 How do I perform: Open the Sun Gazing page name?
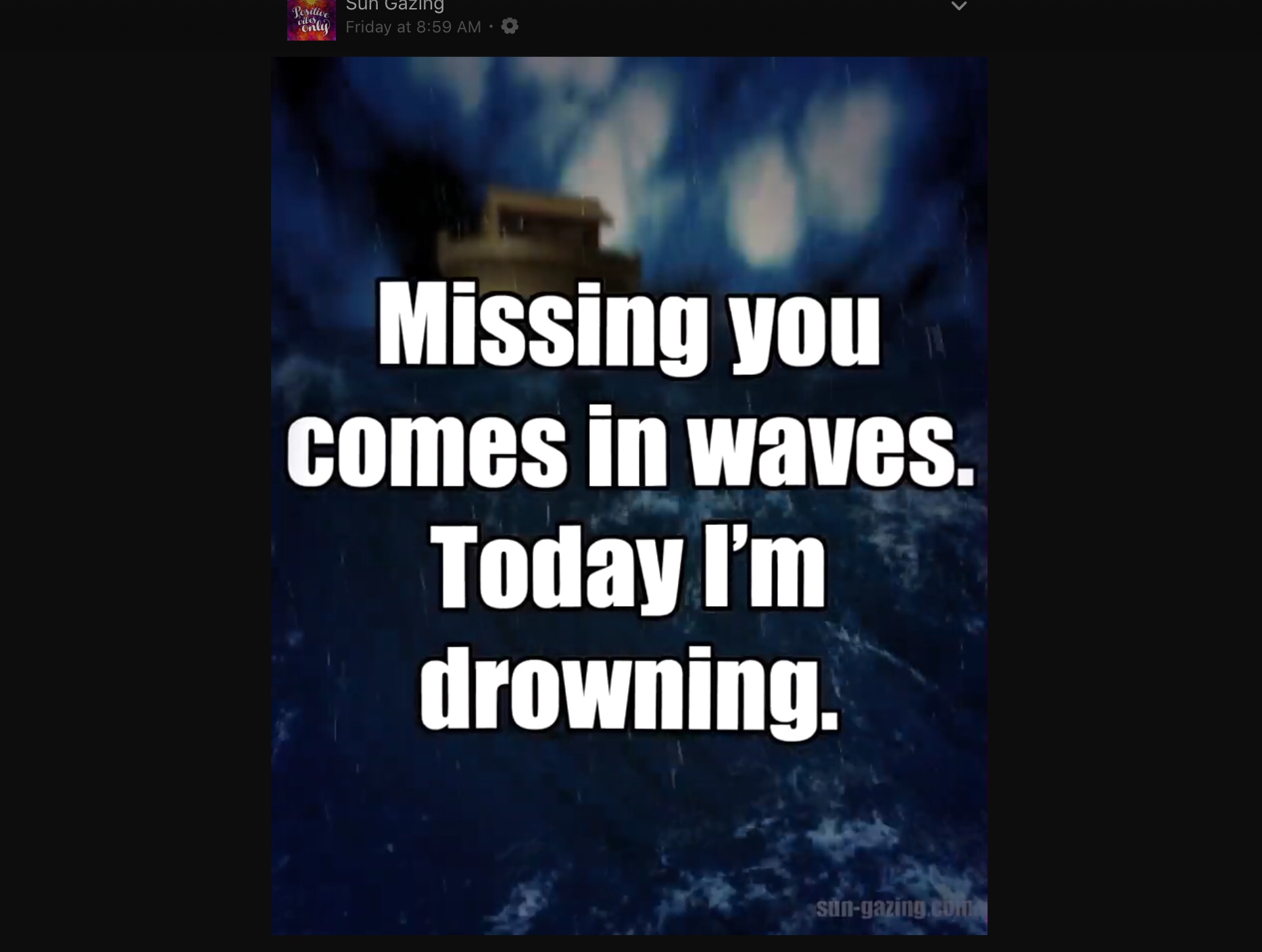pyautogui.click(x=395, y=6)
